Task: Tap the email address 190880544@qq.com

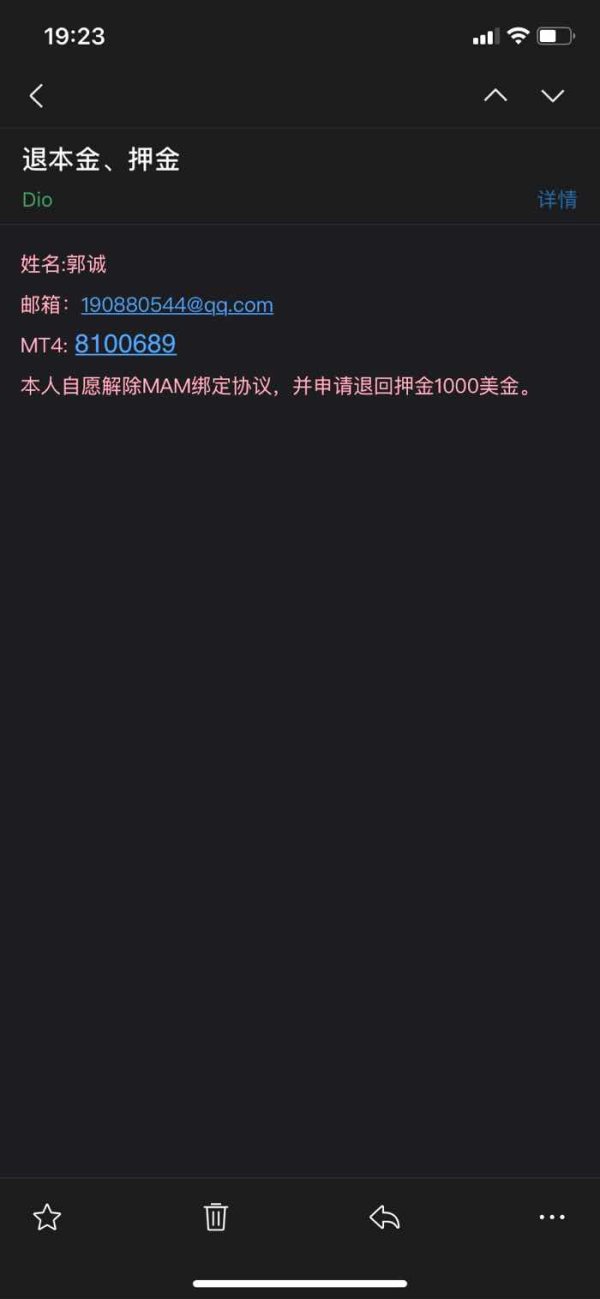Action: (177, 305)
